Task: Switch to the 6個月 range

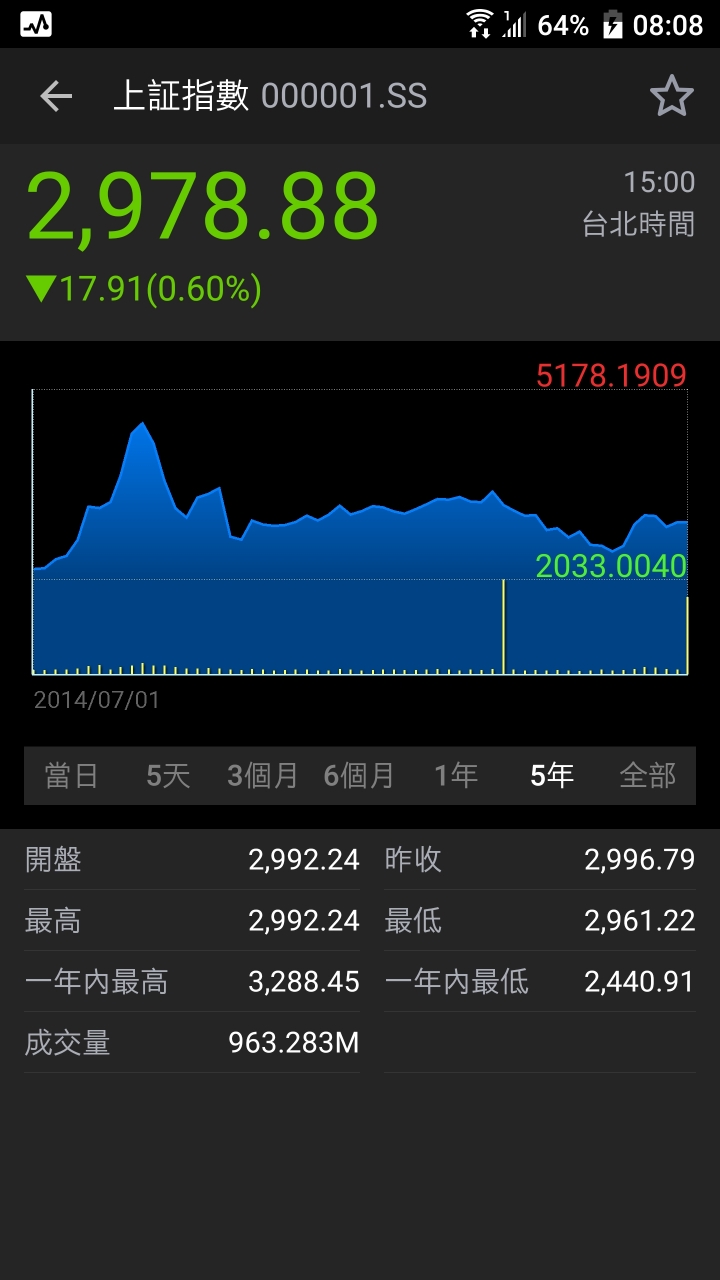Action: (x=359, y=775)
